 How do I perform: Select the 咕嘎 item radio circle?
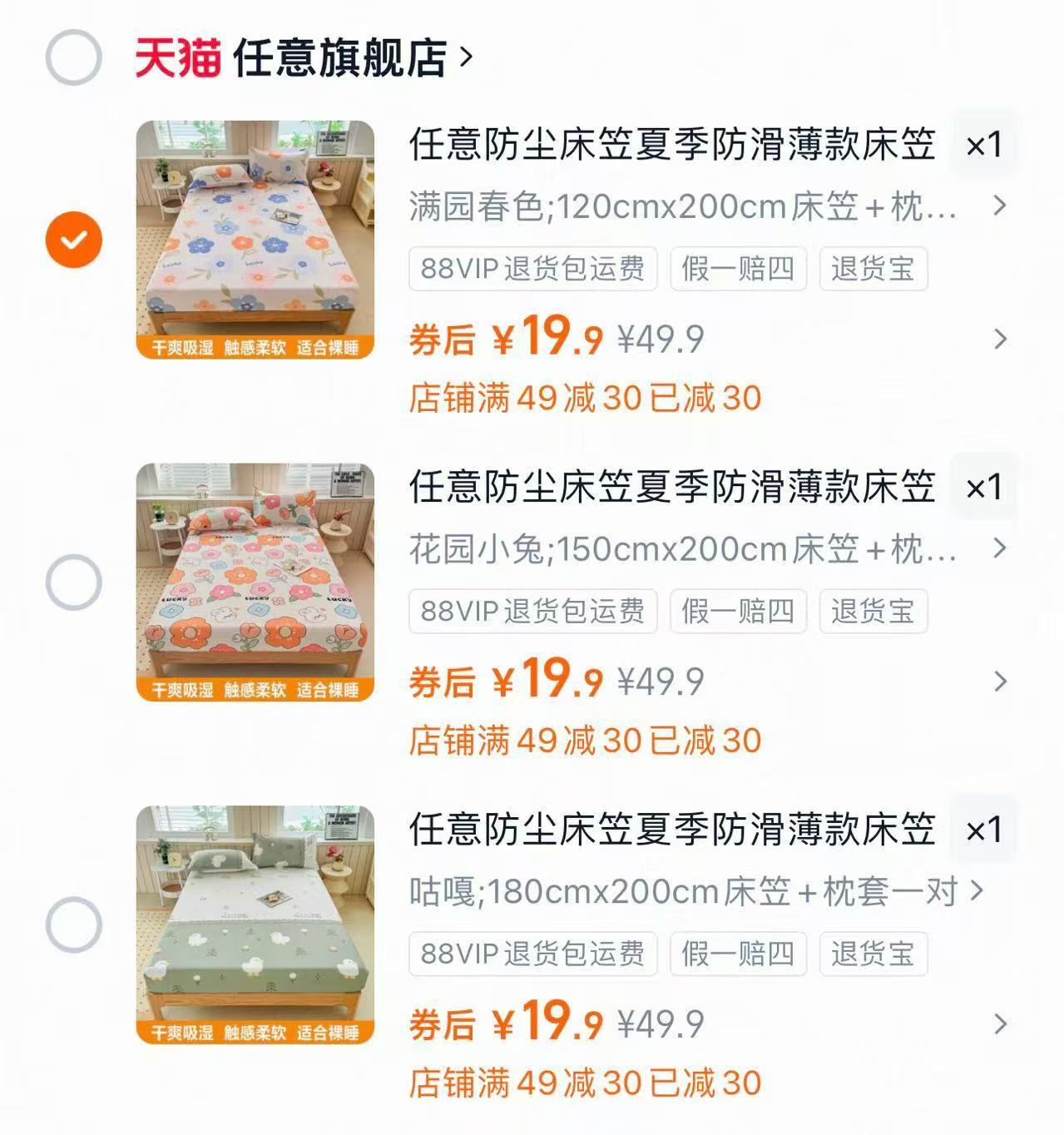(74, 924)
